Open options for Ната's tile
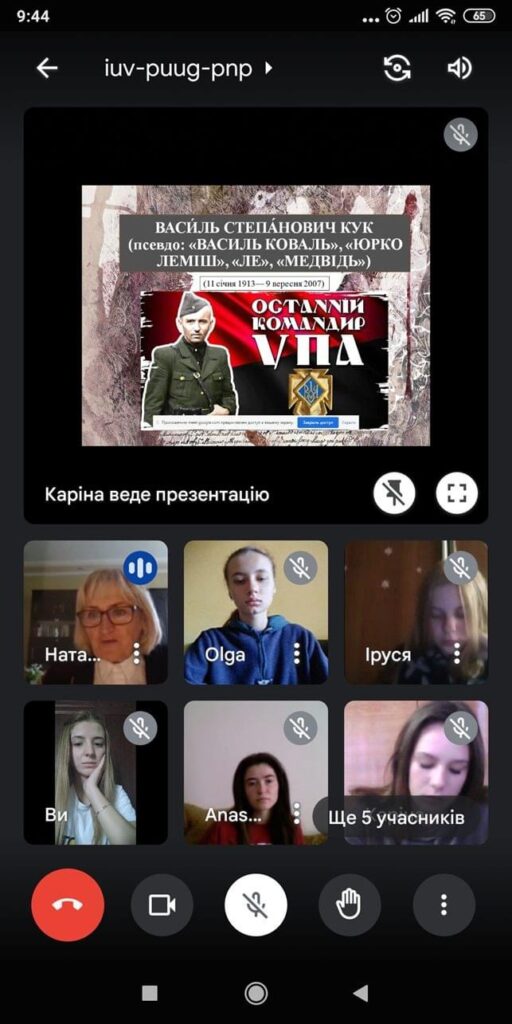This screenshot has height=1024, width=512. click(x=136, y=653)
